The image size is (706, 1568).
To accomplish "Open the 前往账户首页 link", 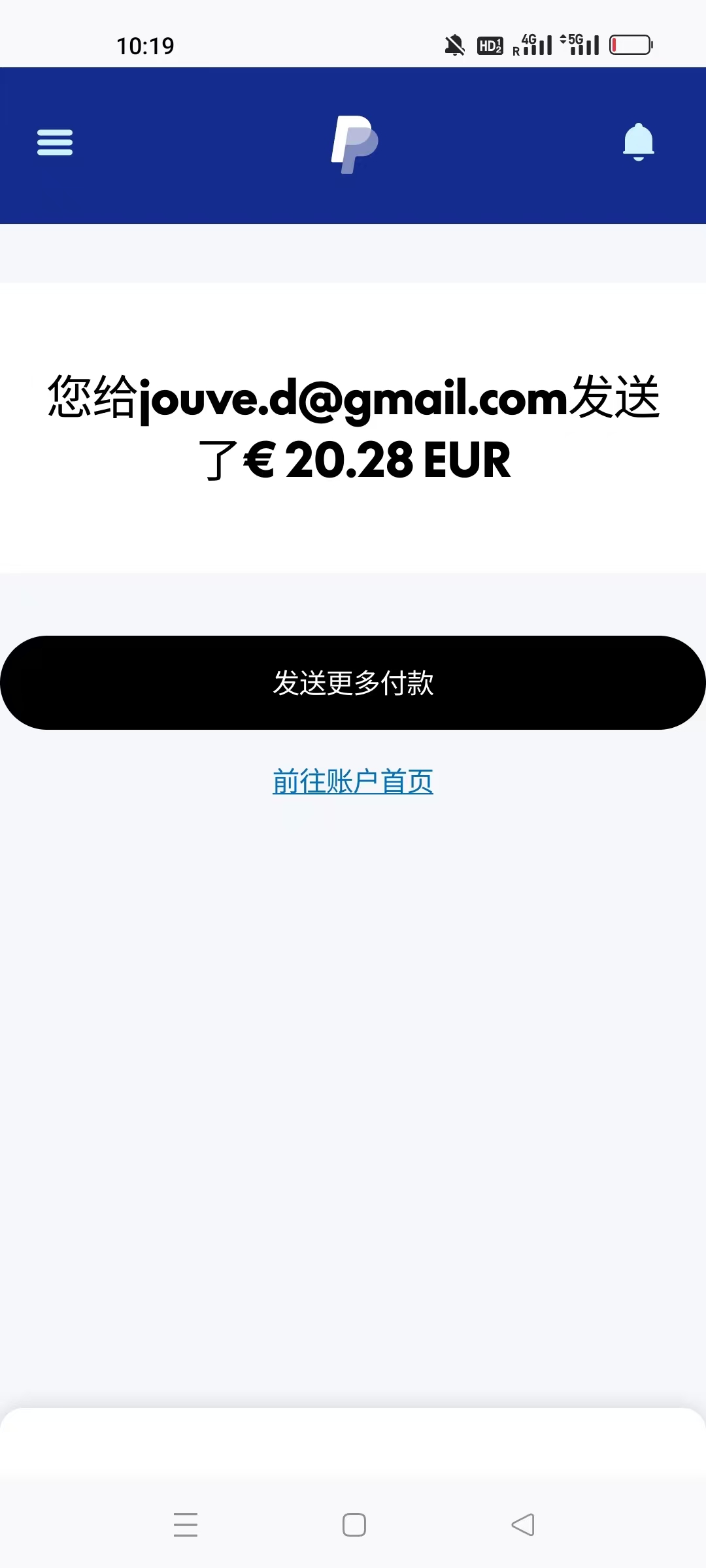I will pos(353,781).
